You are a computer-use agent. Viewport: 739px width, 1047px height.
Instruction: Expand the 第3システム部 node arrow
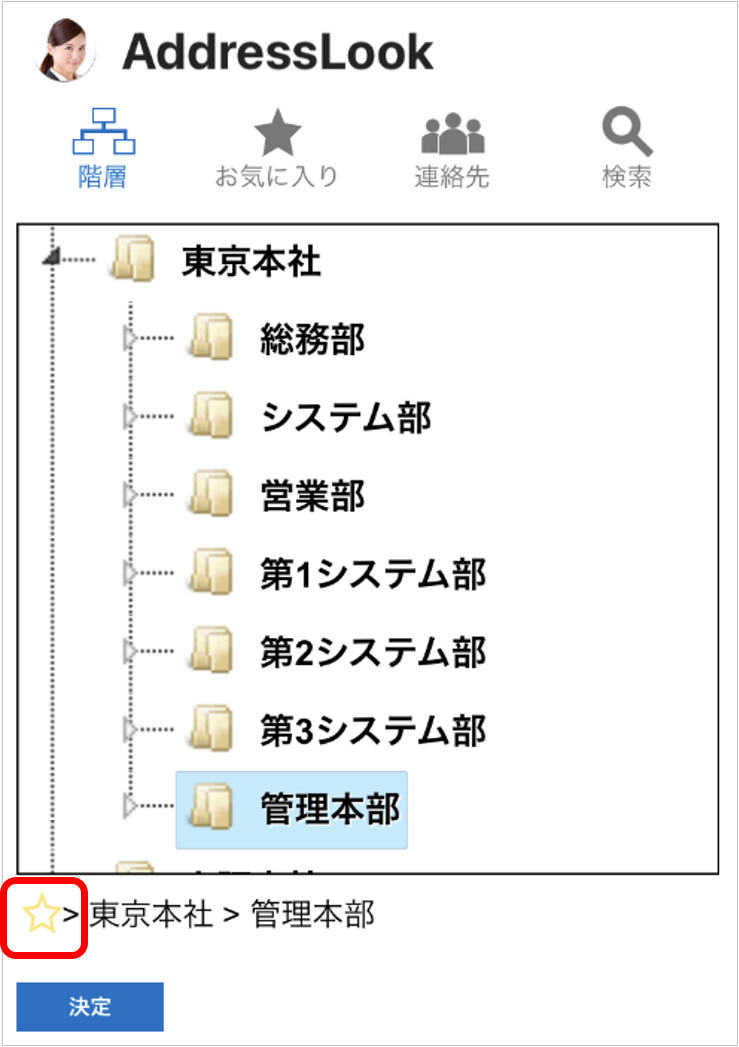130,729
